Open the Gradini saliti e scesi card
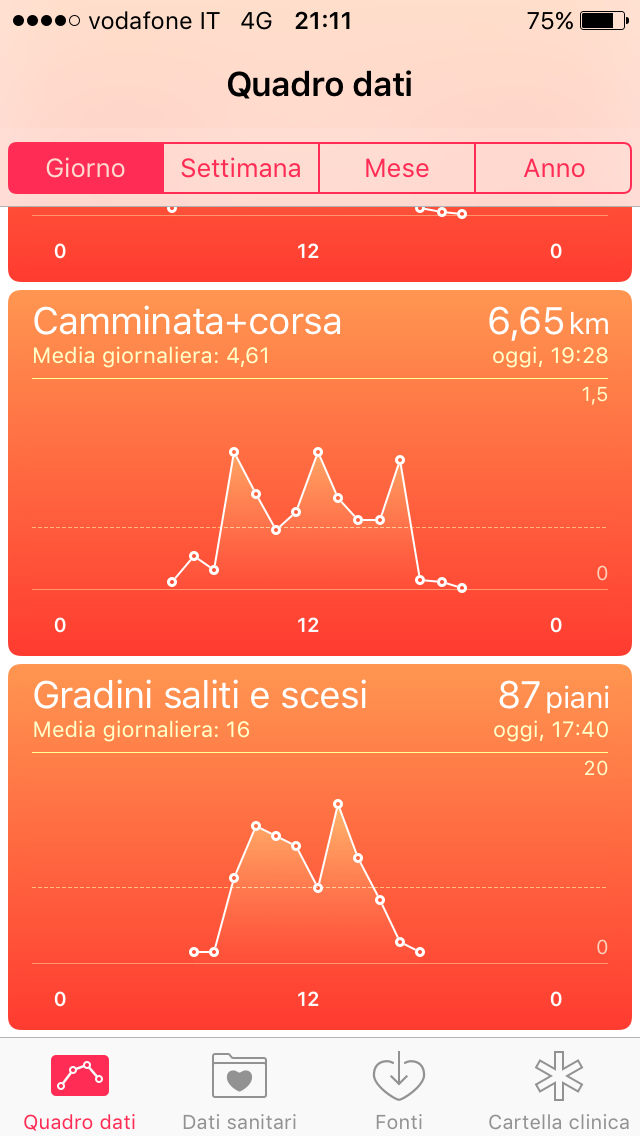 click(320, 847)
